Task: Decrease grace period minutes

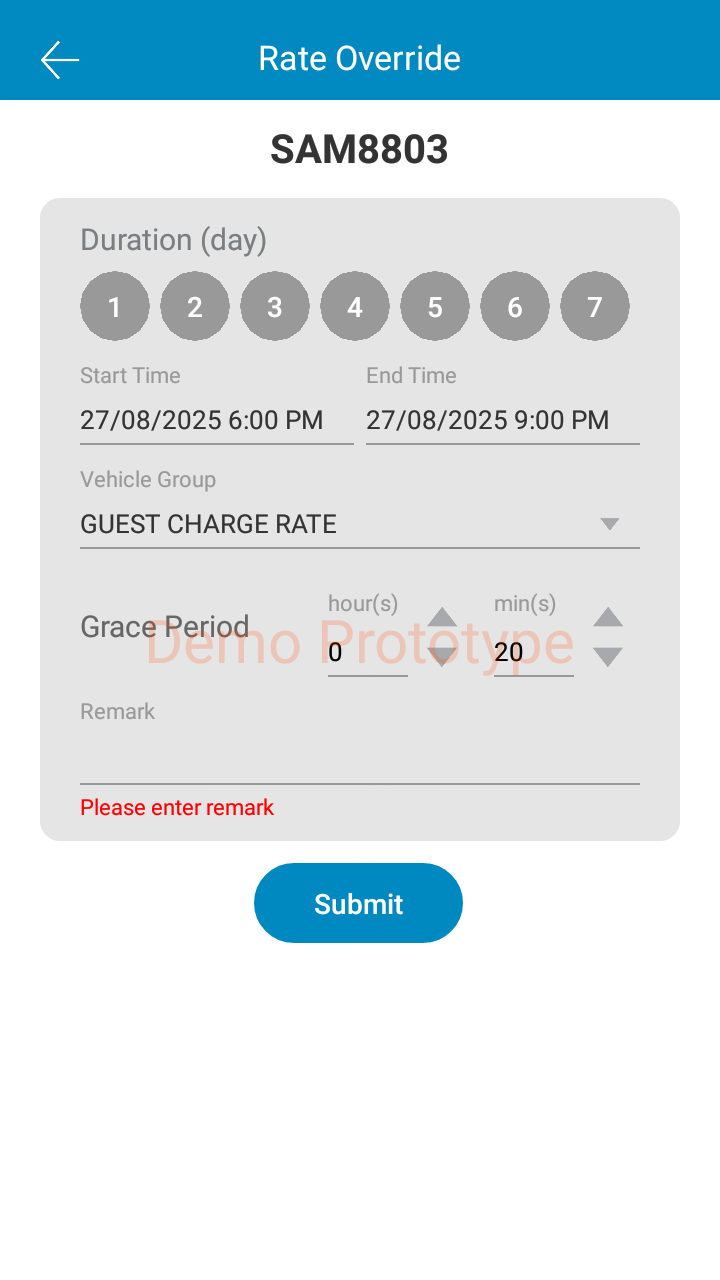Action: (x=608, y=657)
